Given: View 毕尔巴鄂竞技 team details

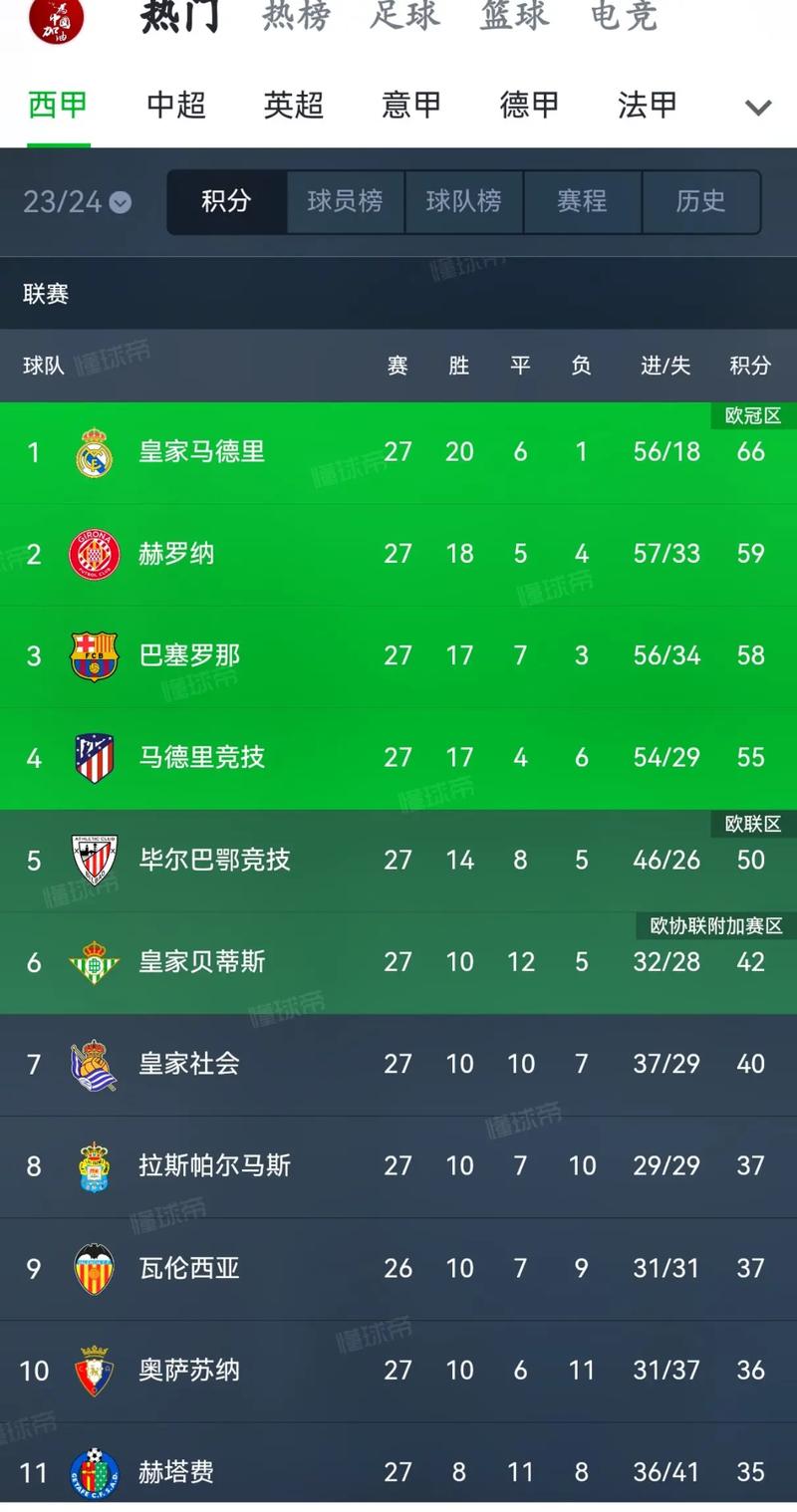Looking at the screenshot, I should (214, 860).
